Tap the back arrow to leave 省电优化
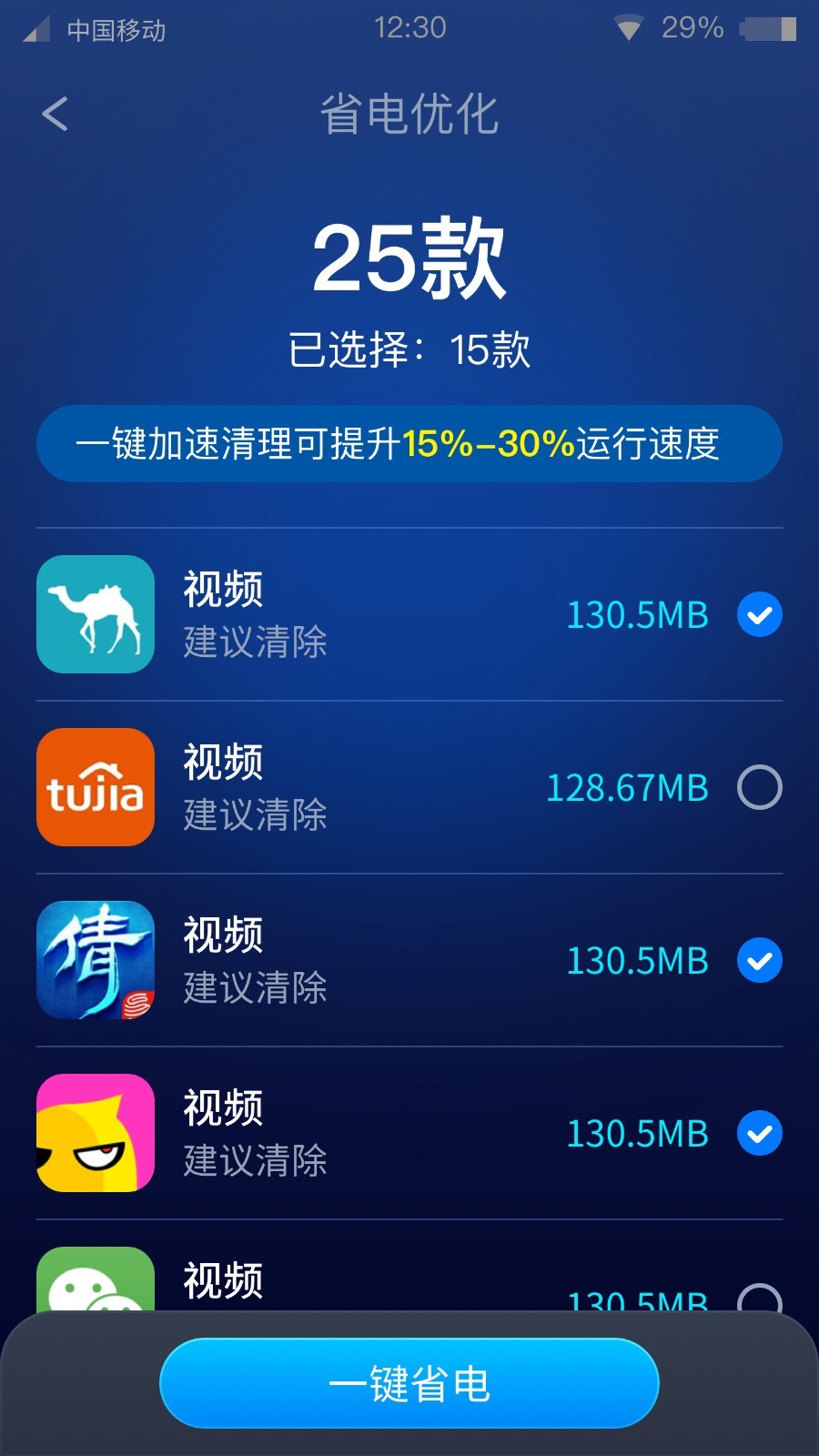 tap(55, 114)
